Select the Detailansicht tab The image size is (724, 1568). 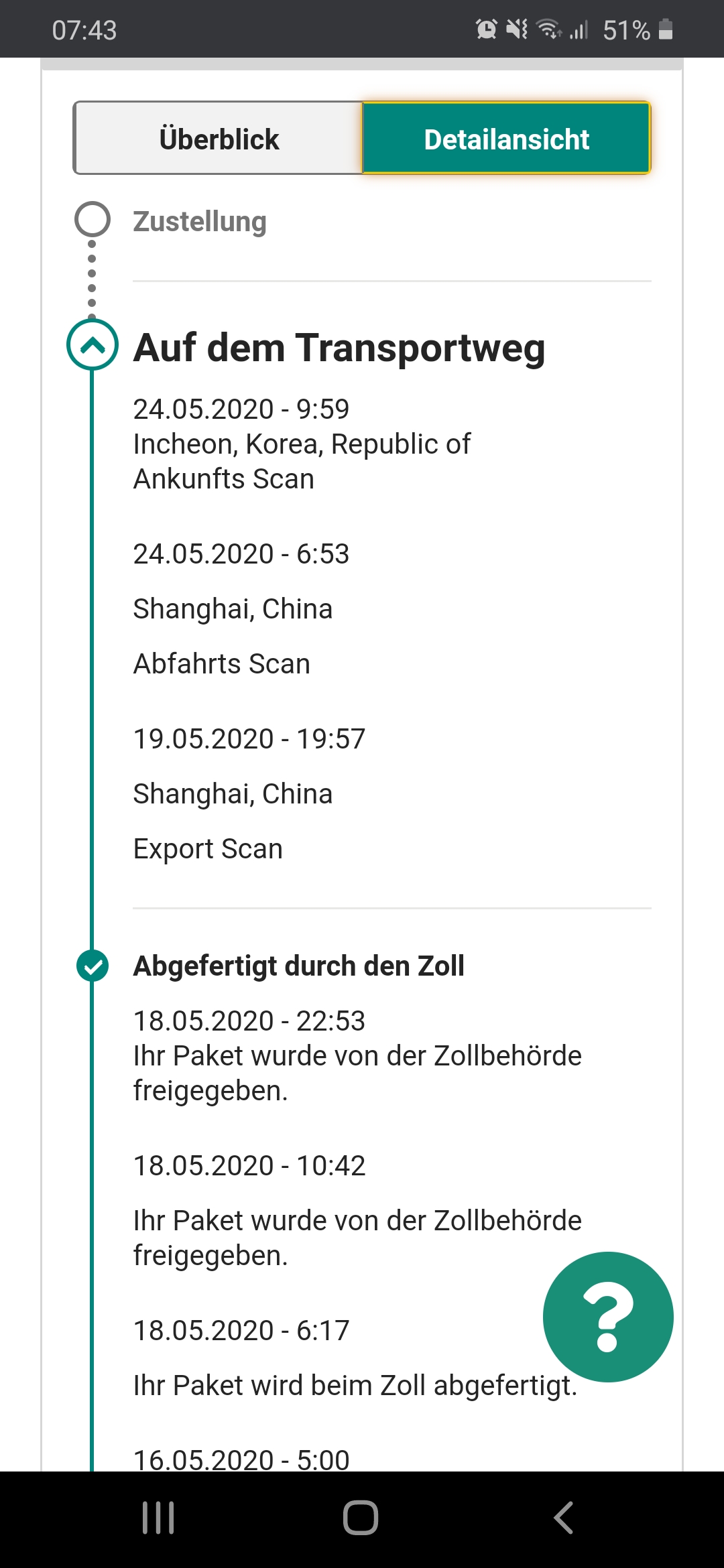coord(506,139)
